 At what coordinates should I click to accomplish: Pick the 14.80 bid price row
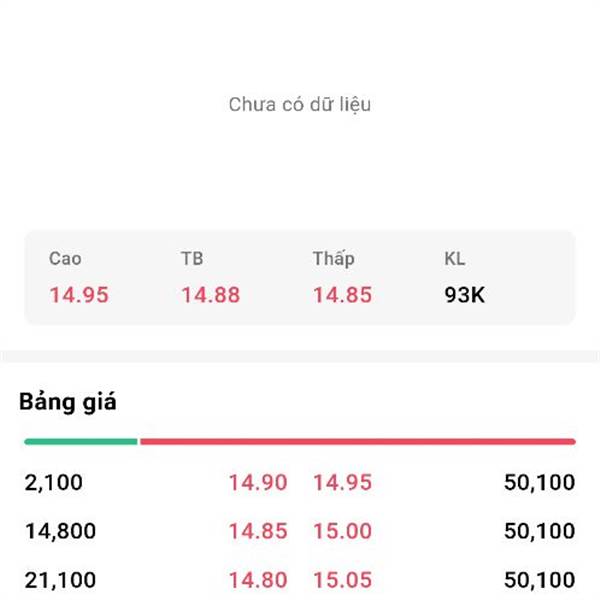[257, 579]
